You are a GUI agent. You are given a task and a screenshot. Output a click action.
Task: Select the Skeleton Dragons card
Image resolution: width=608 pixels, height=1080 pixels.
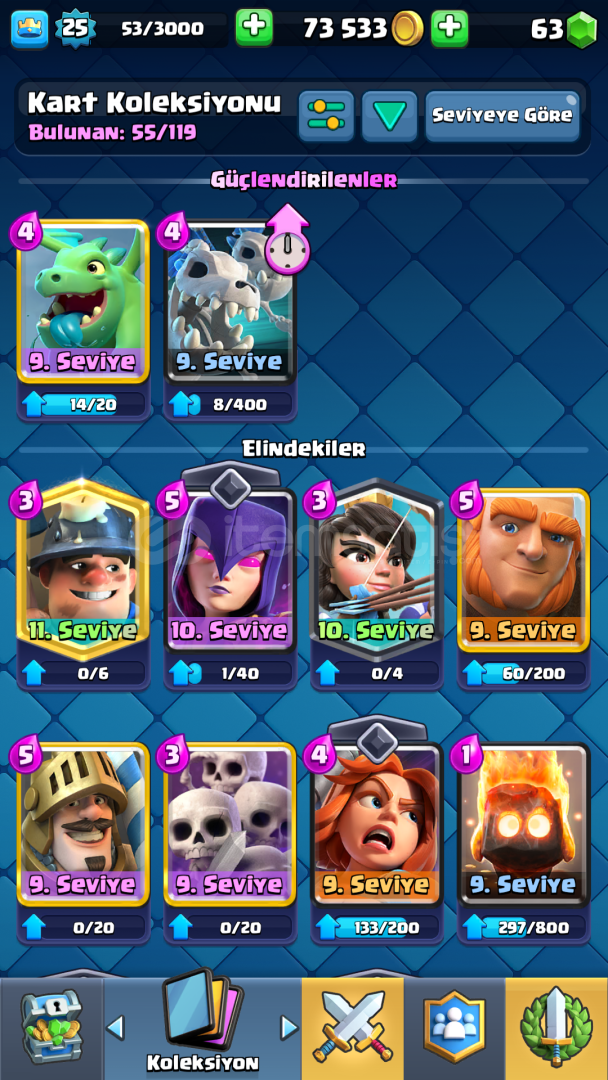coord(230,301)
